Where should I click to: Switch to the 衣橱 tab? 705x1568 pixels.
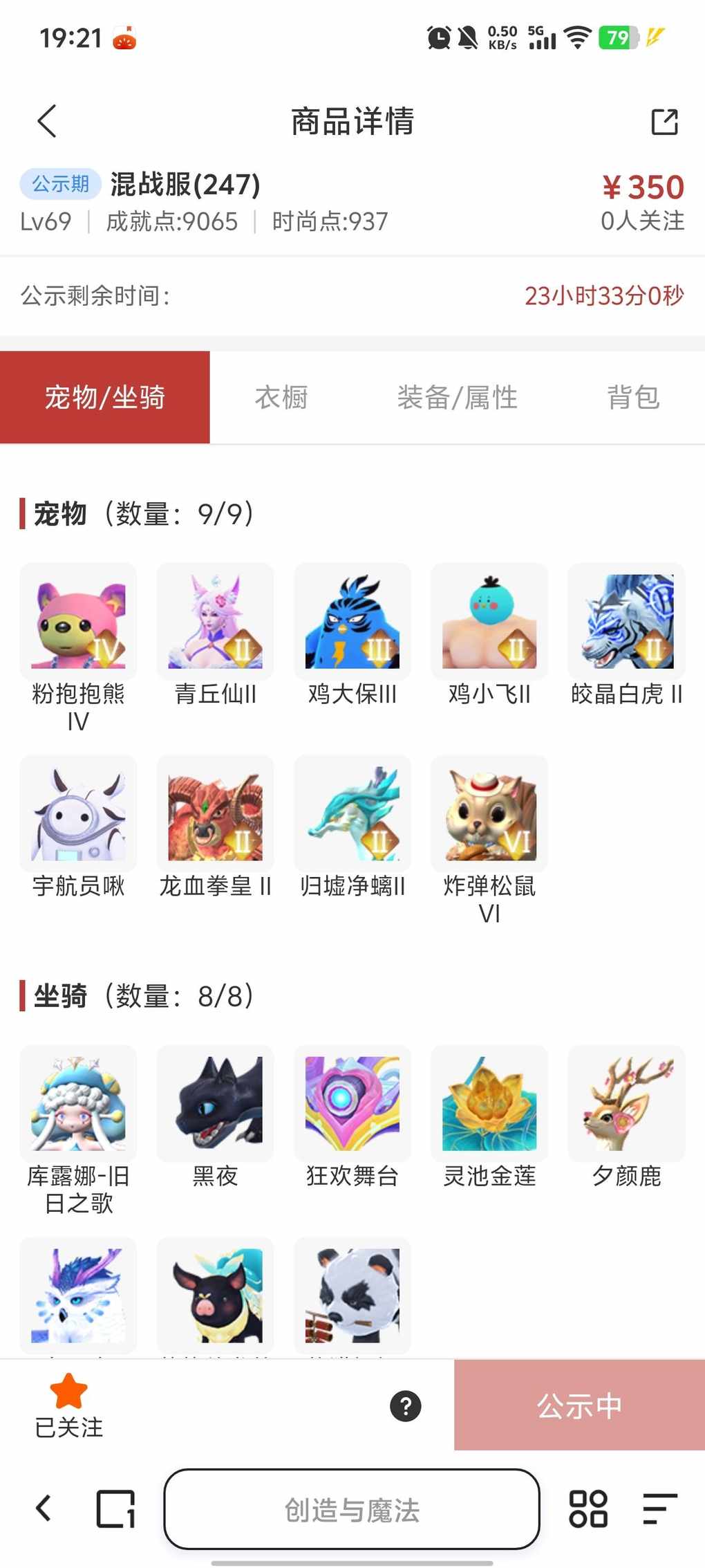281,398
